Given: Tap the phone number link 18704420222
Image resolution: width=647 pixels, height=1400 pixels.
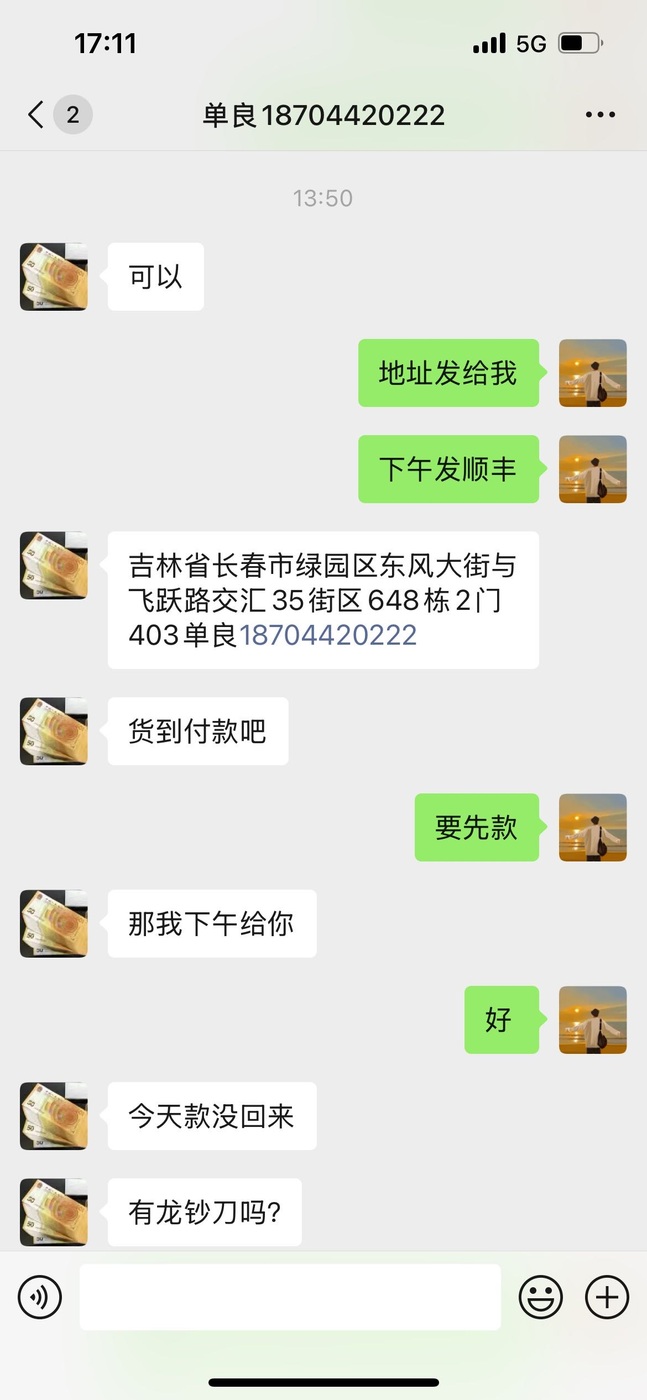Looking at the screenshot, I should pos(328,635).
